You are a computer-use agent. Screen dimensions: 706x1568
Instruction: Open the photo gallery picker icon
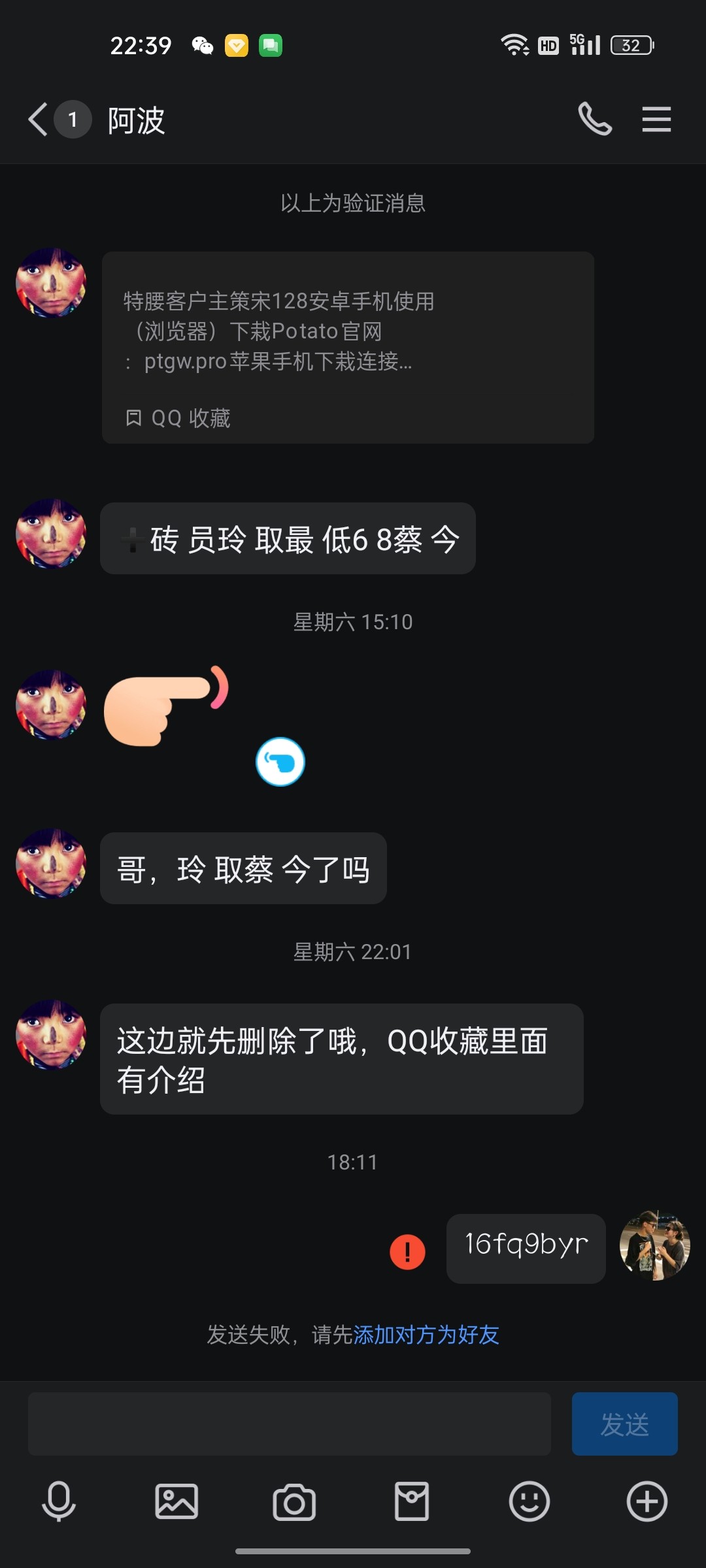click(x=176, y=1503)
